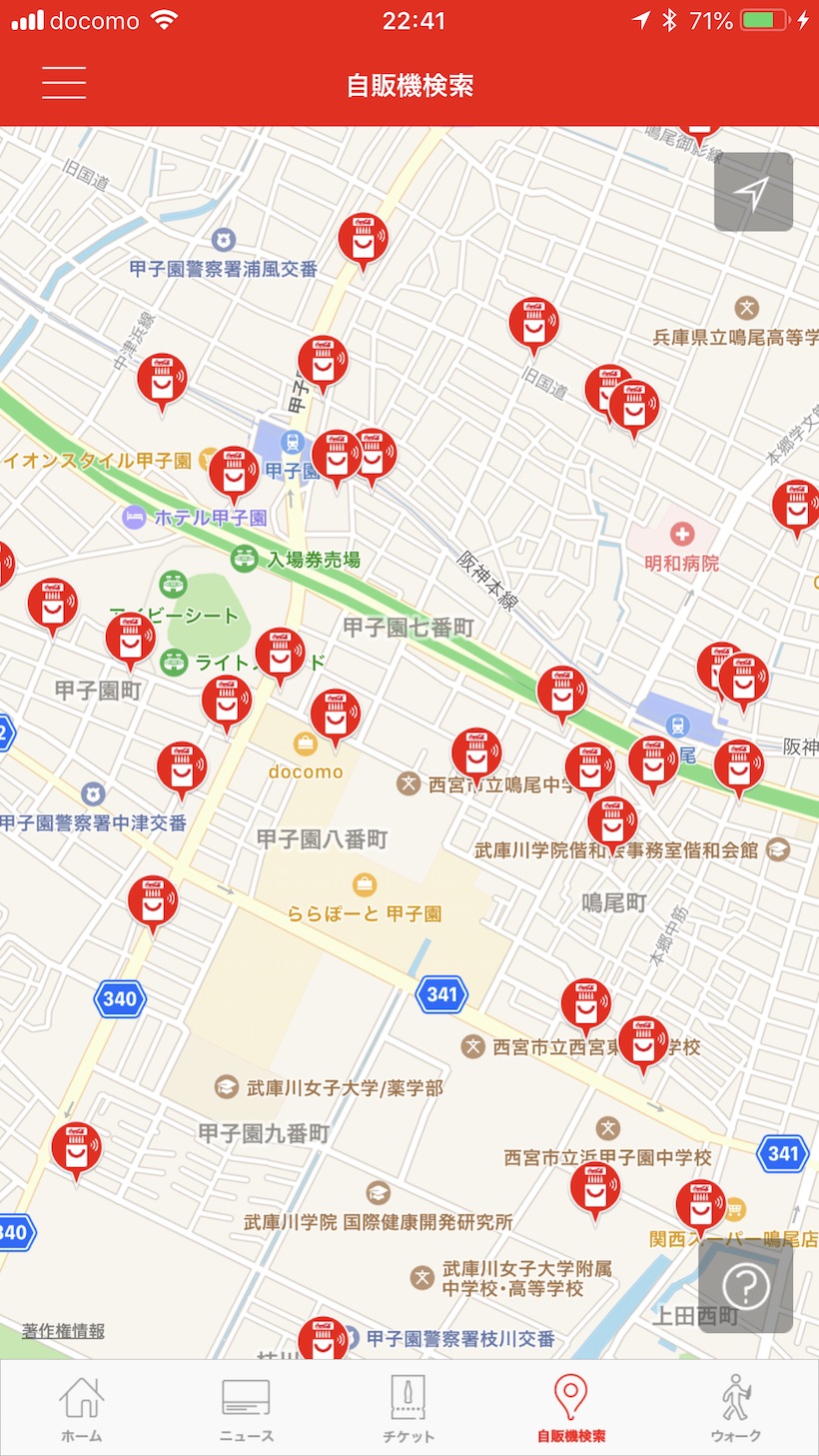Open the vending machine pin at 西宮市立鳴尾中学校
The image size is (819, 1456).
coord(476,753)
